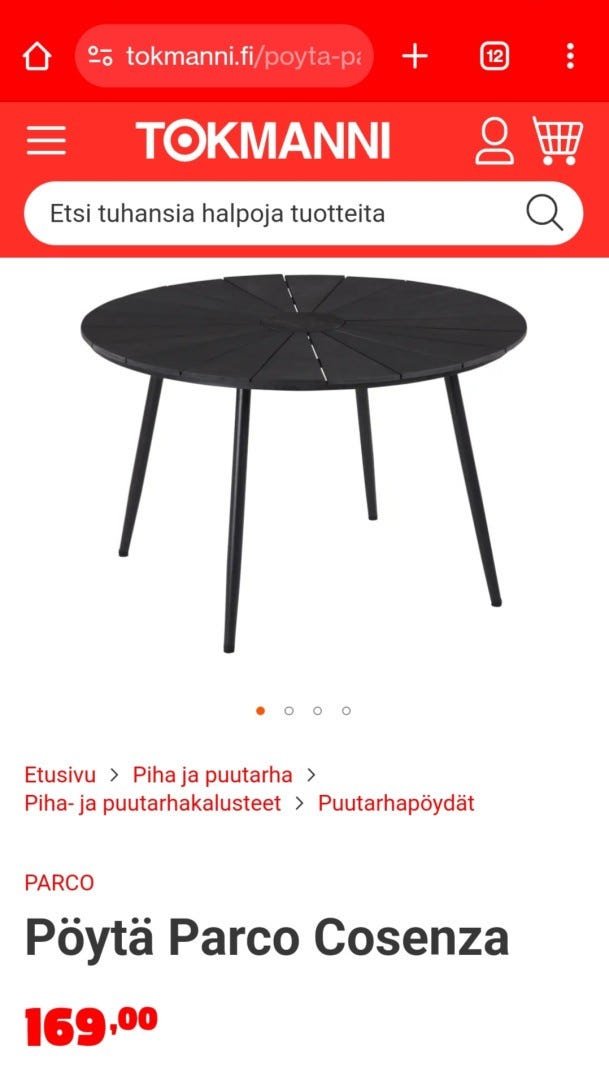
Task: Show the open tabs switcher
Action: coord(494,56)
